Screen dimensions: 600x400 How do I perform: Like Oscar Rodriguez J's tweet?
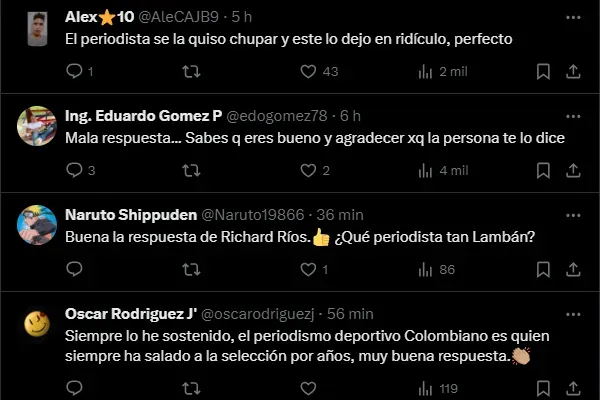click(305, 388)
